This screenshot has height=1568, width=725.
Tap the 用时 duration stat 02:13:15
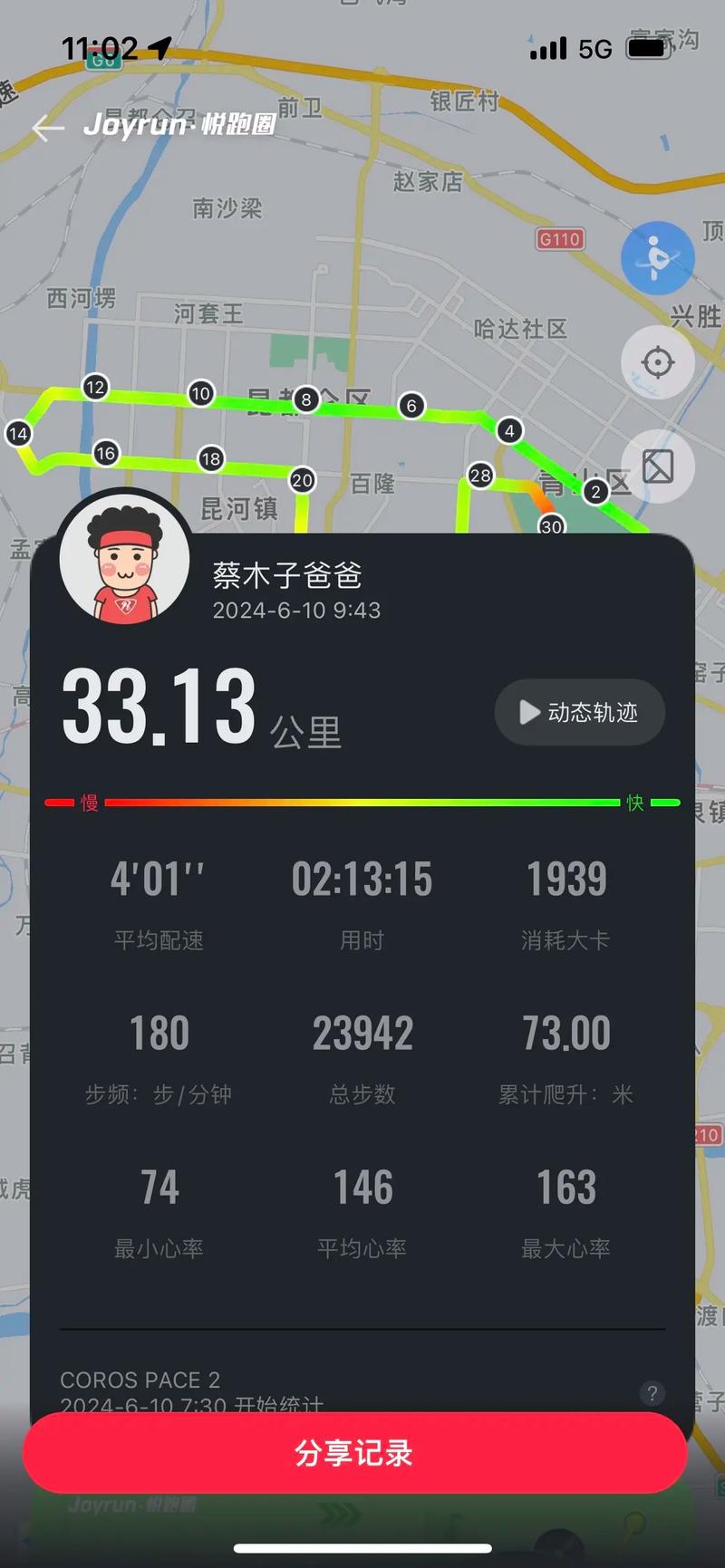(362, 879)
